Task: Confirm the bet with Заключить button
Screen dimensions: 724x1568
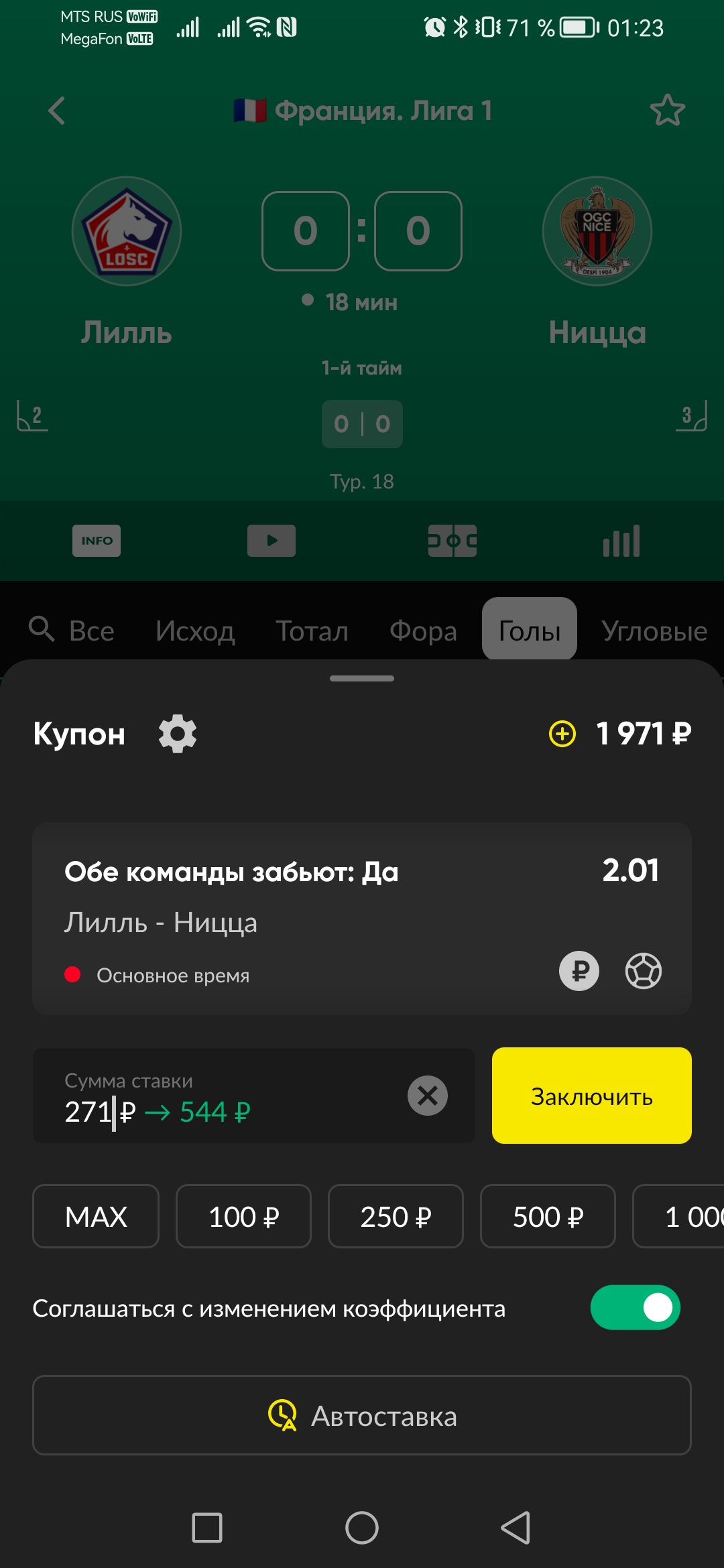Action: (592, 1096)
